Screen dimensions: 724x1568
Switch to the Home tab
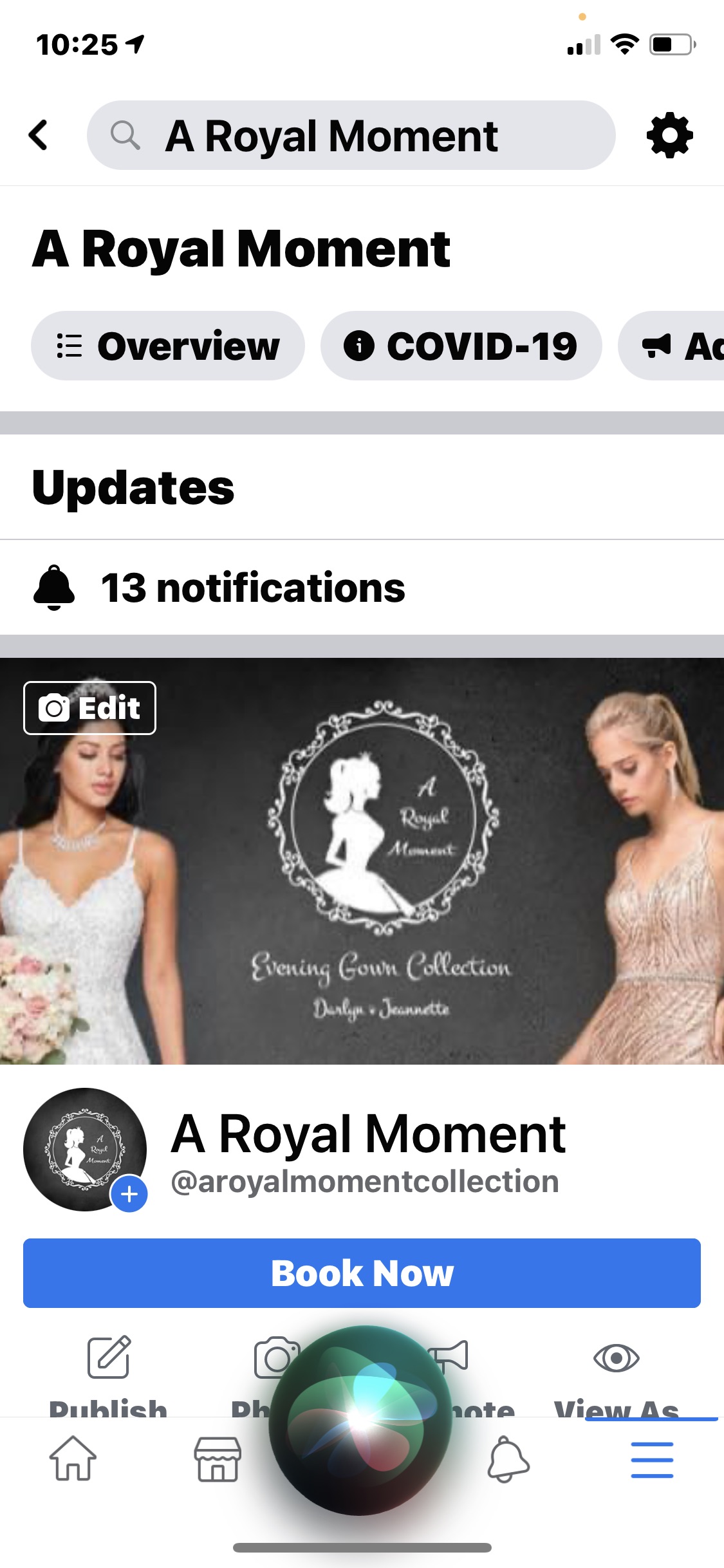pos(73,1459)
